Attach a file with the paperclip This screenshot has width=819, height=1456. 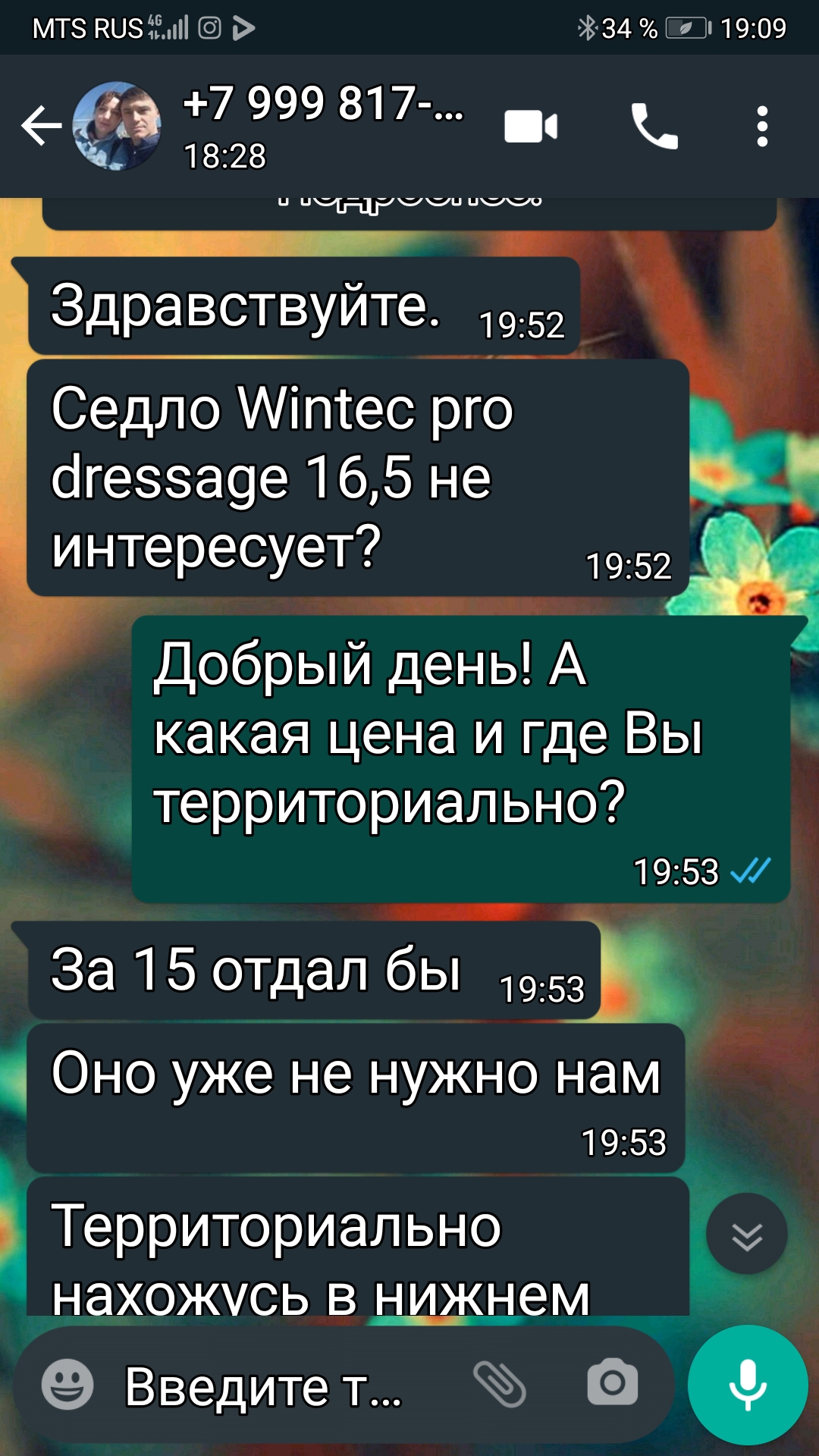click(500, 1385)
